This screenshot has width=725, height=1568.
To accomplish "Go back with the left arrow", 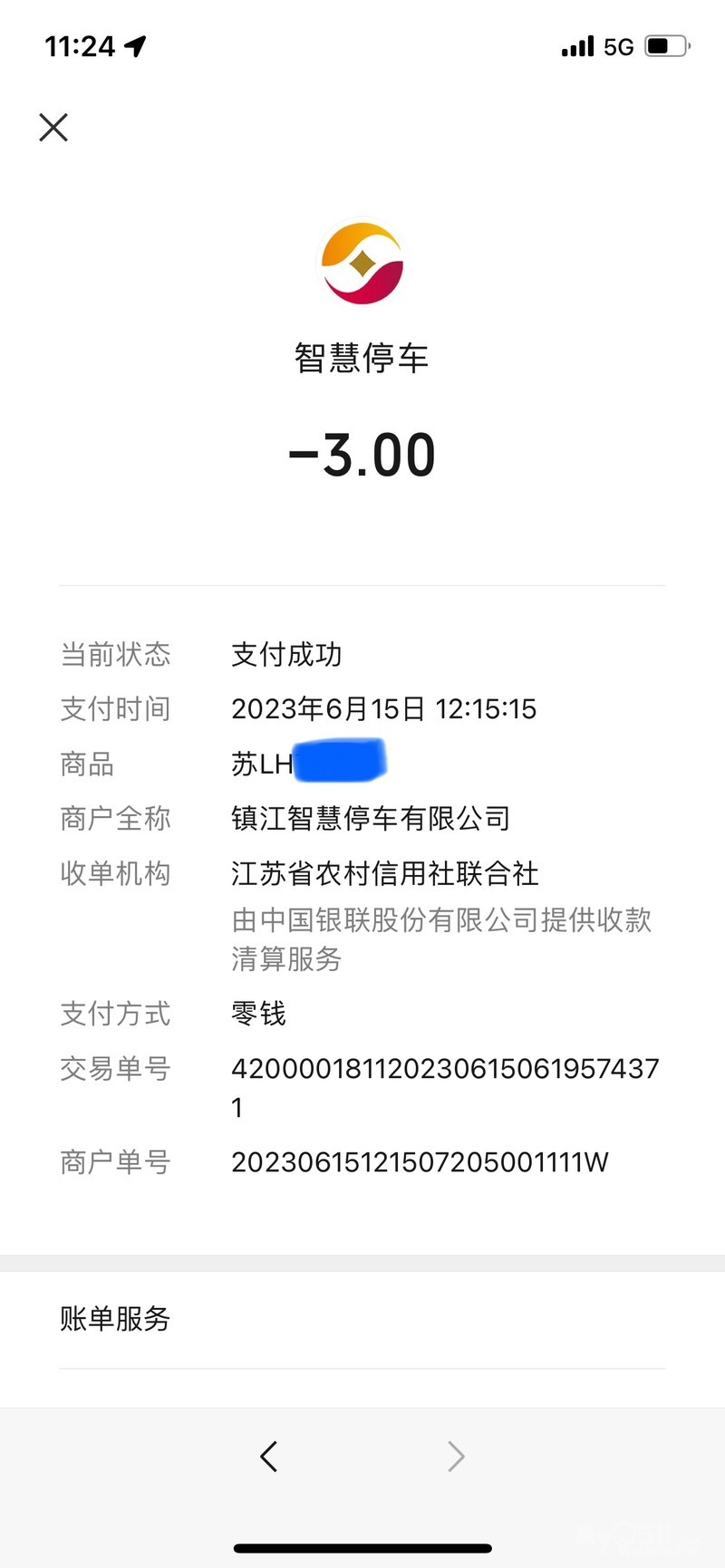I will (x=268, y=1457).
